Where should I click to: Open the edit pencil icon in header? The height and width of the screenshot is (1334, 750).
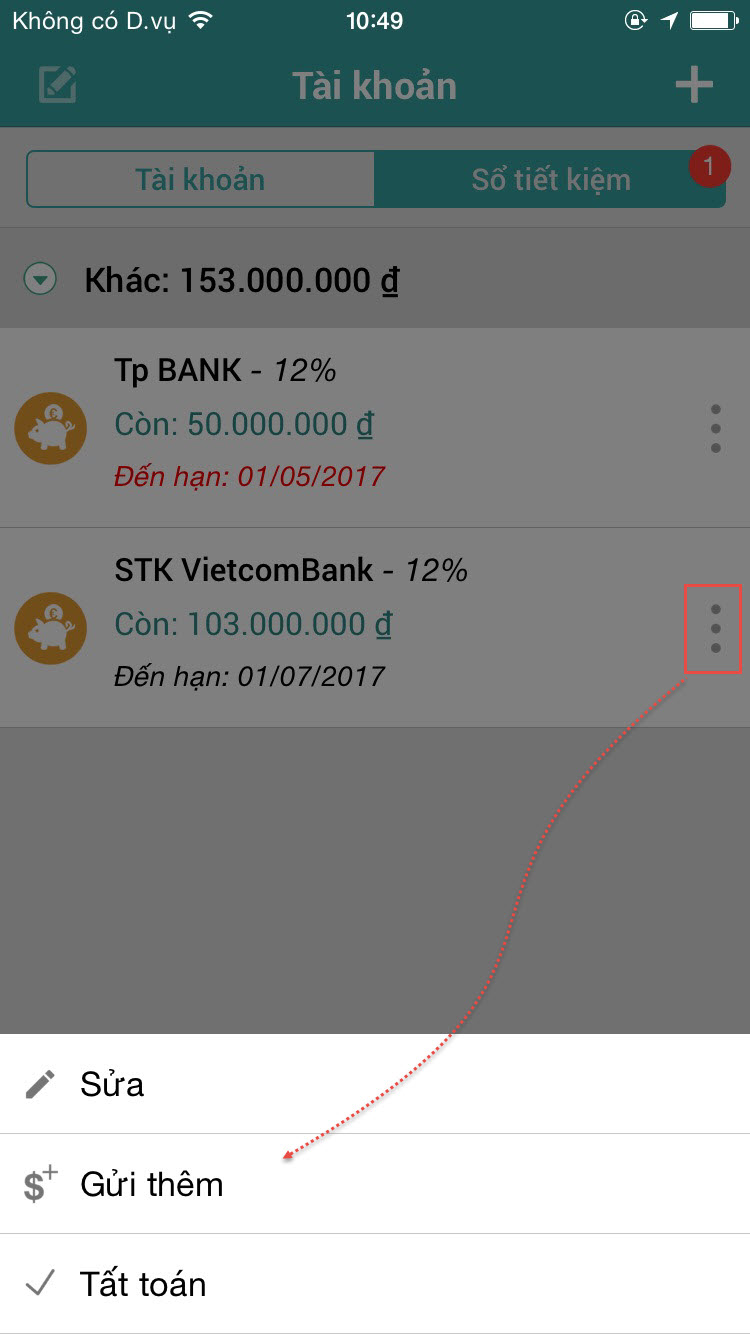[x=58, y=85]
